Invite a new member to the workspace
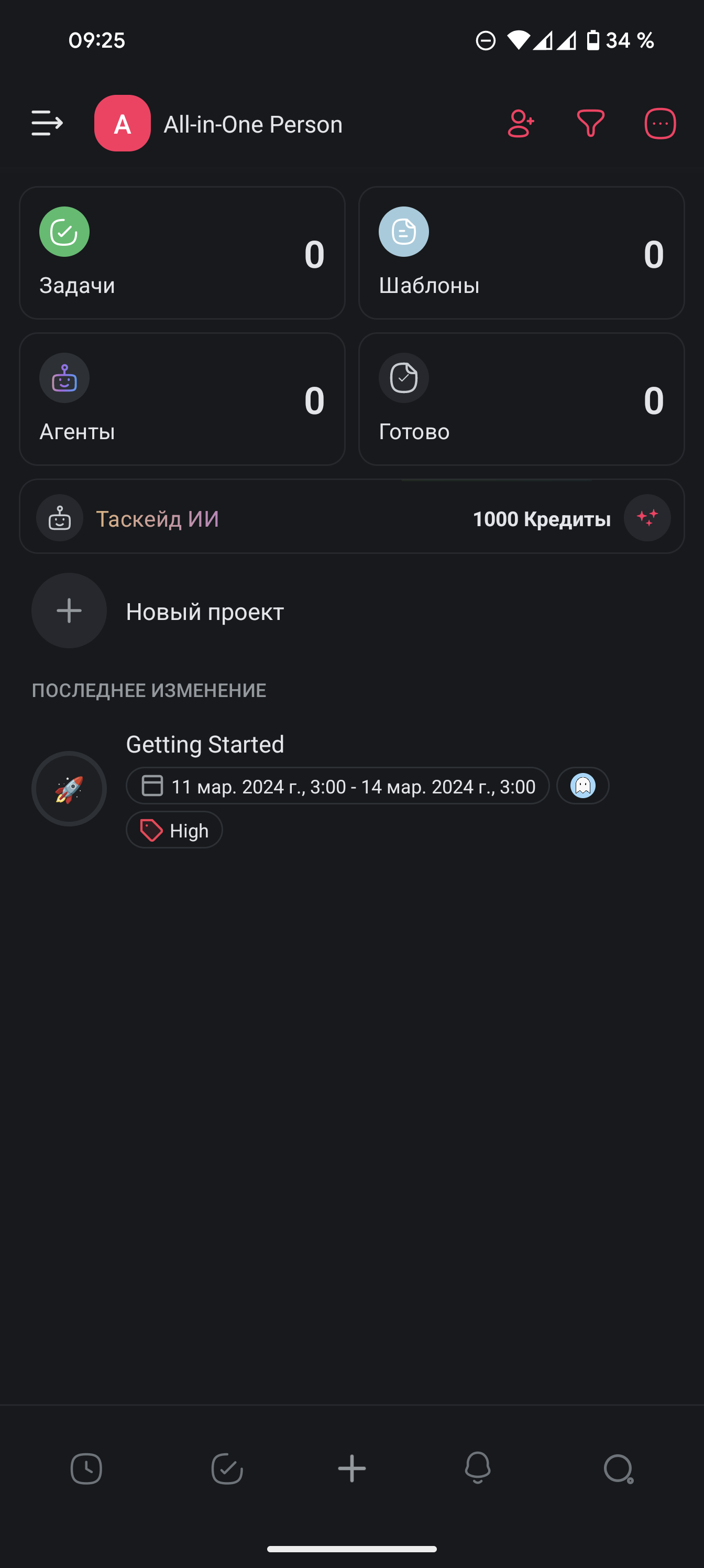 pyautogui.click(x=521, y=124)
